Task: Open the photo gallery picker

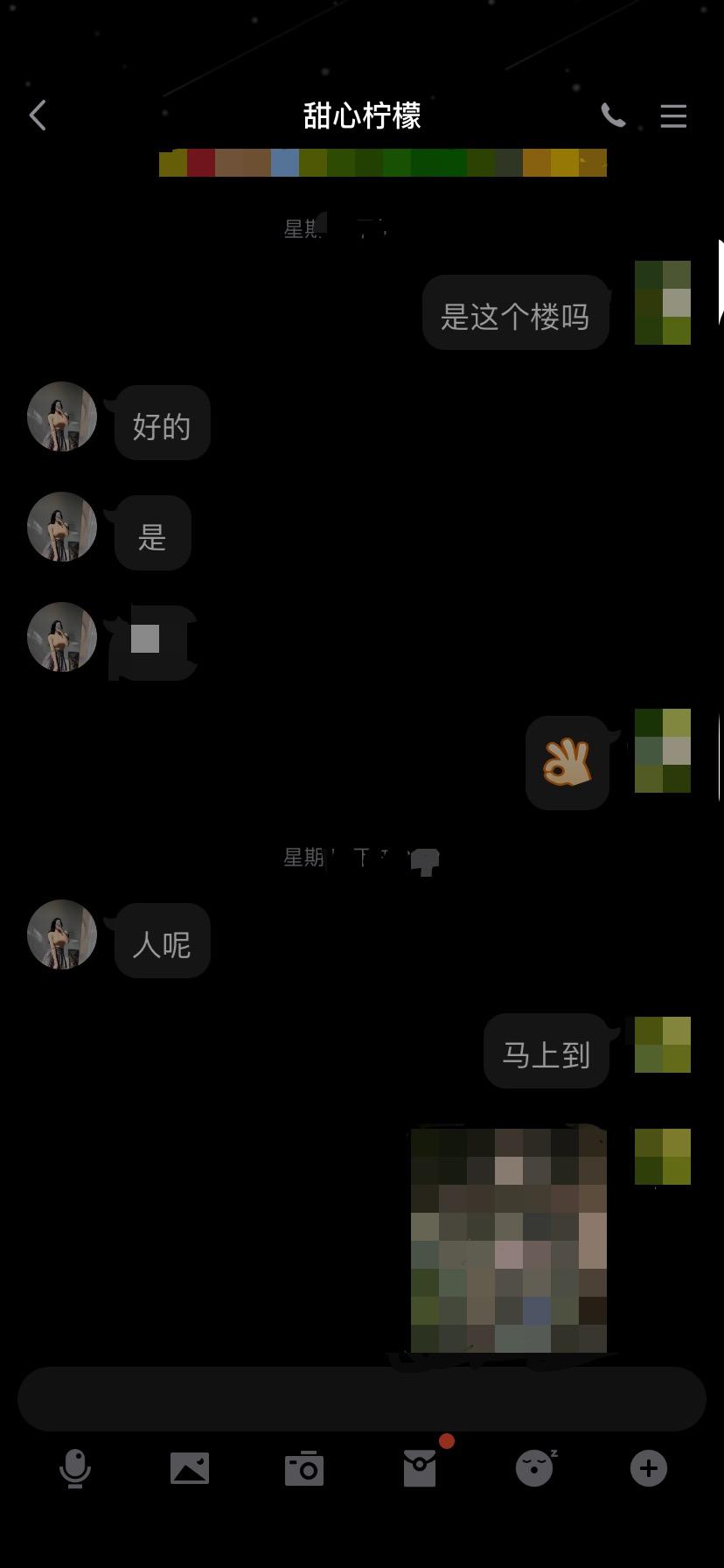Action: point(190,1468)
